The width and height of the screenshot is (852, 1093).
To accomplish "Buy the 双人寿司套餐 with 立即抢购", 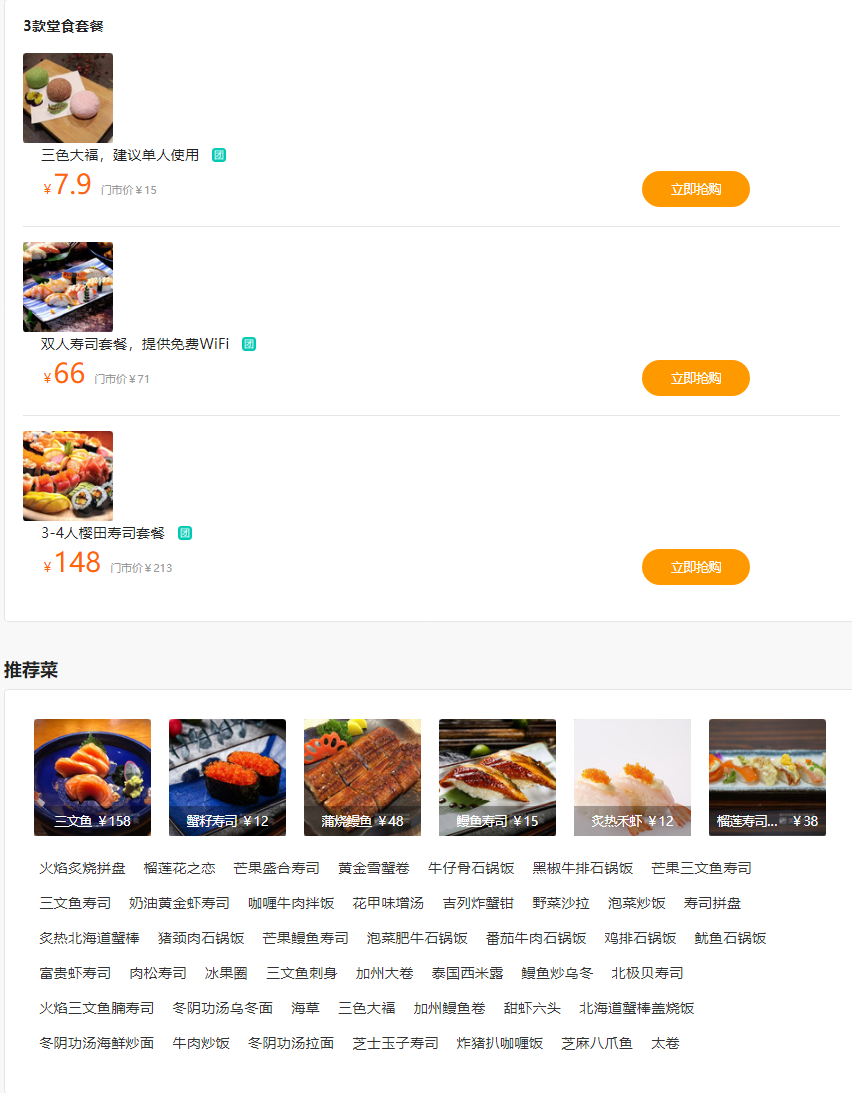I will coord(695,378).
